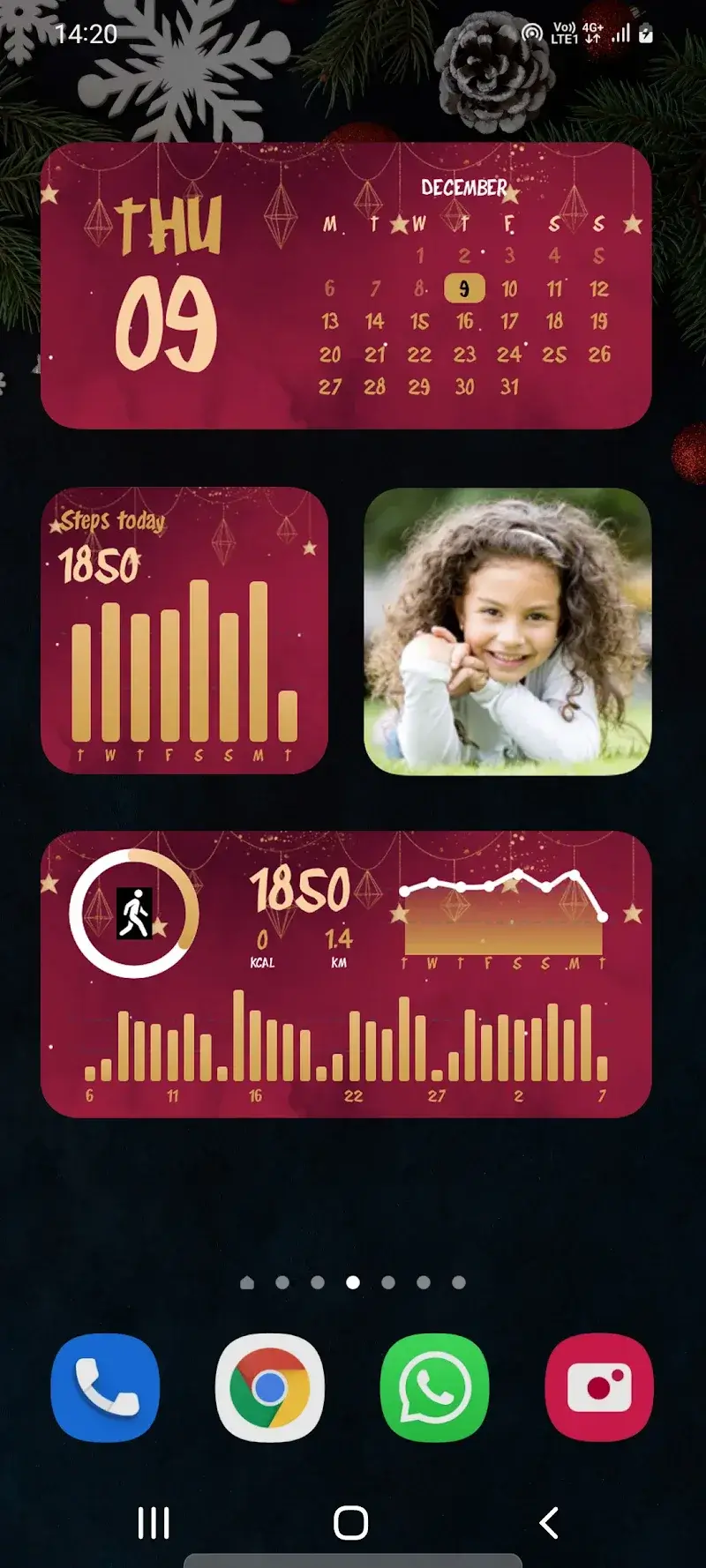Open WhatsApp from the dock

[434, 1387]
